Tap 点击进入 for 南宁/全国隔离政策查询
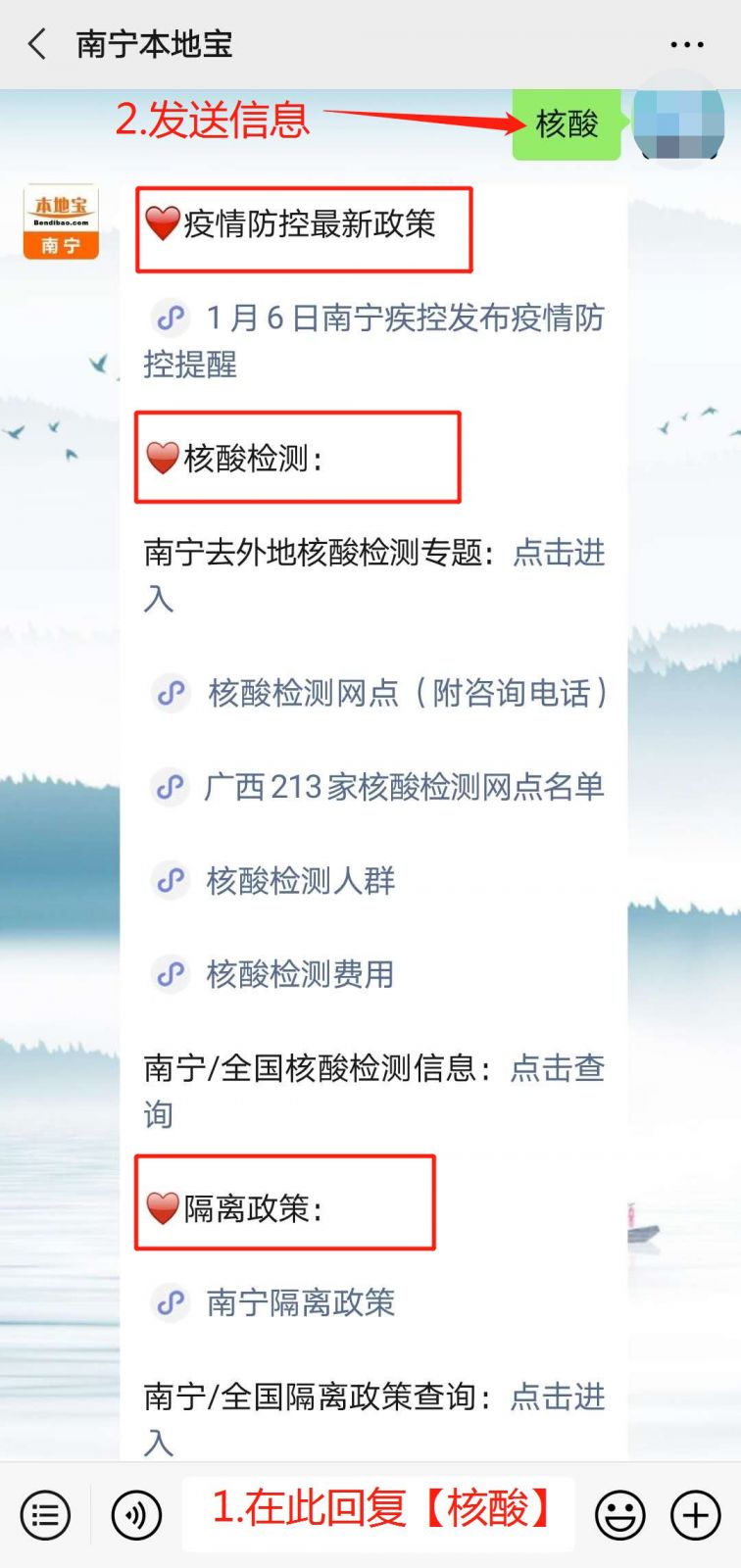The width and height of the screenshot is (741, 1568). (x=557, y=1396)
